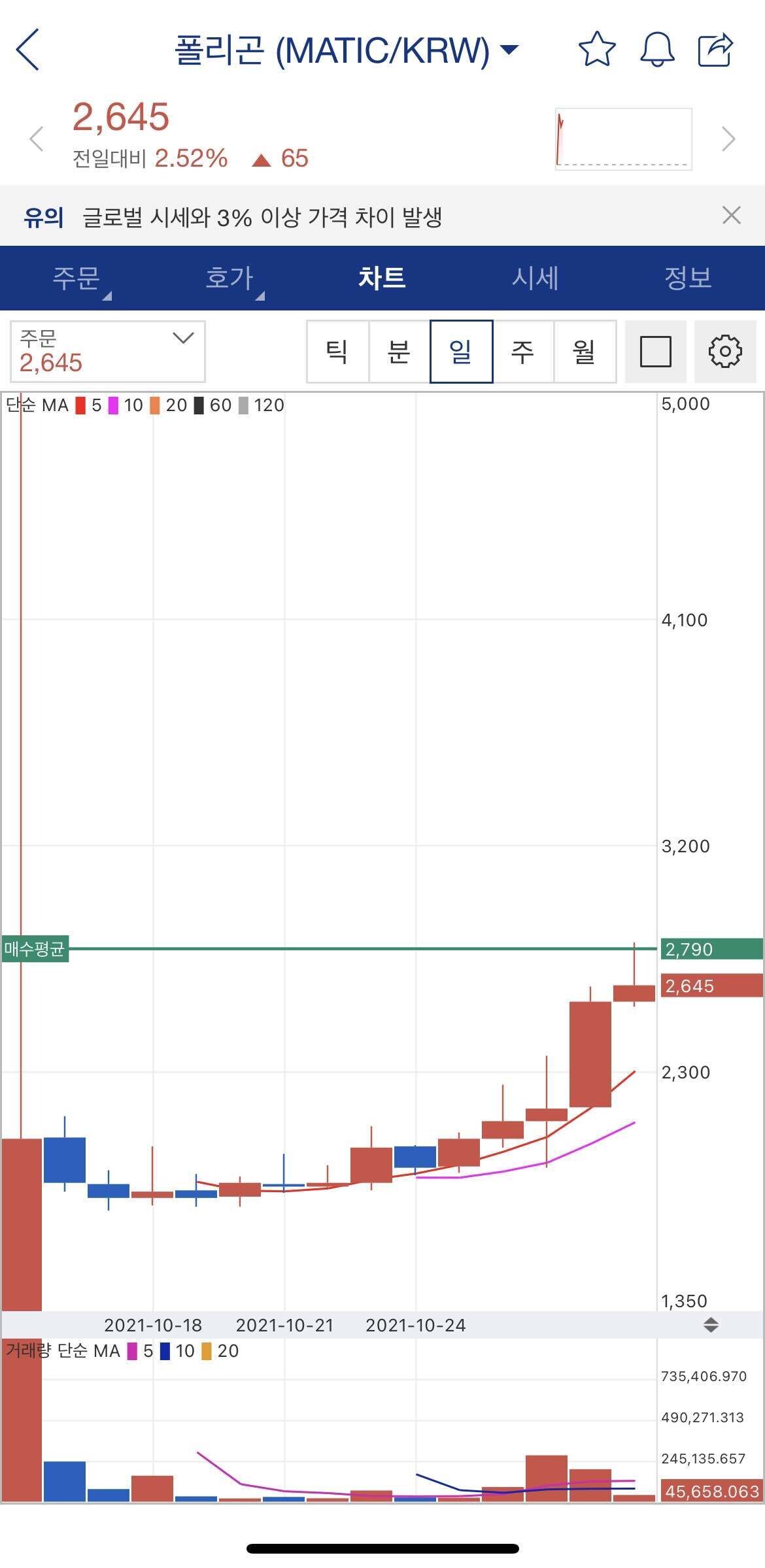Dismiss the 유의 price-difference notice
This screenshot has width=765, height=1568.
coord(731,216)
